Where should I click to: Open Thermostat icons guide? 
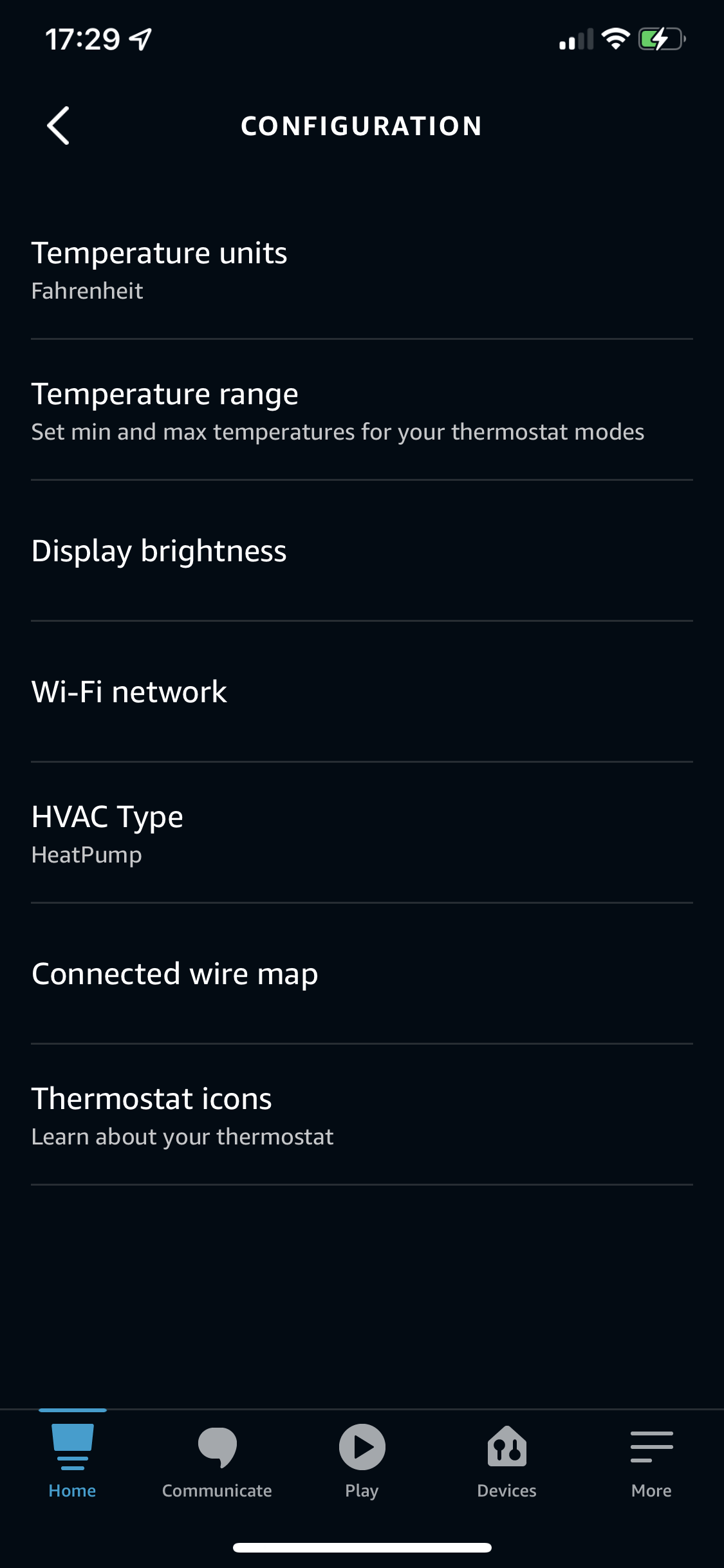pos(362,1115)
